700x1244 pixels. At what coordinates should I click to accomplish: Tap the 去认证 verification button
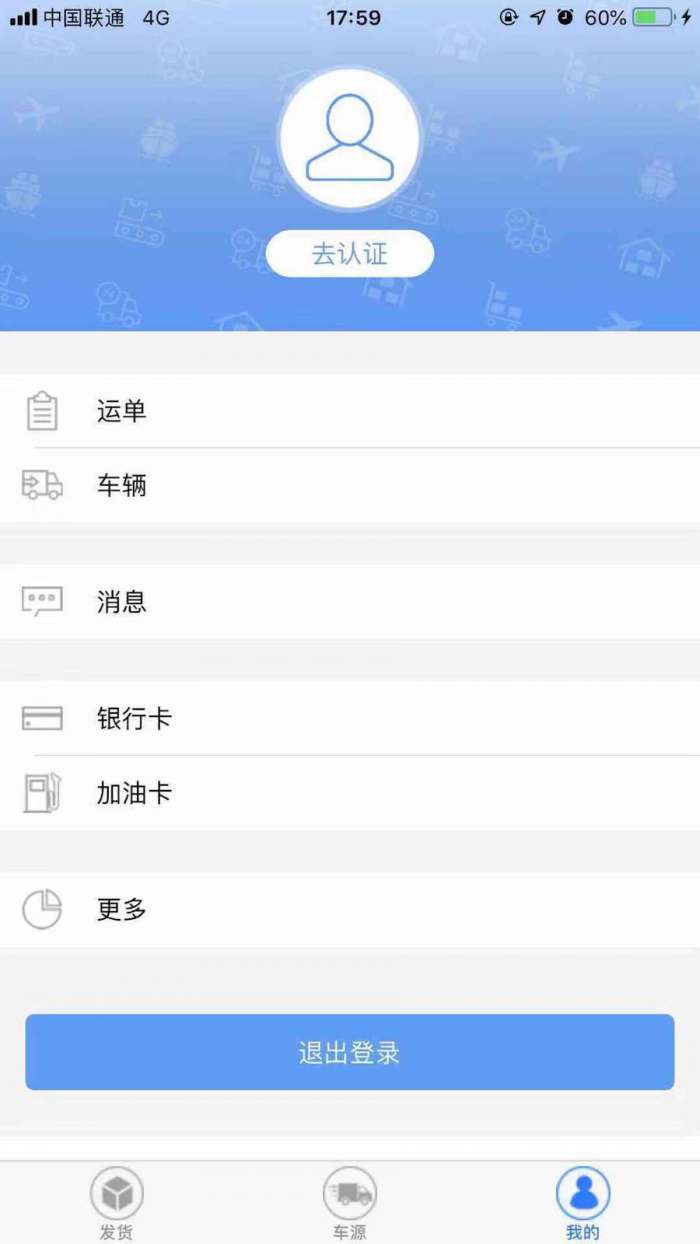tap(349, 254)
